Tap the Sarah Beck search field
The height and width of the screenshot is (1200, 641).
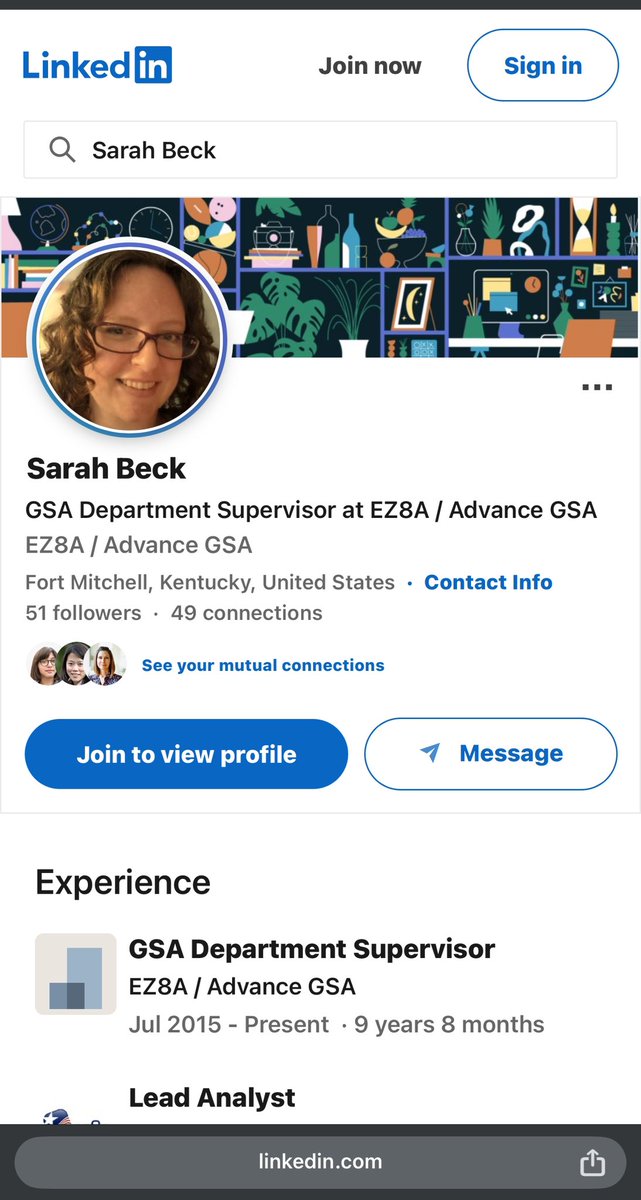[x=320, y=150]
